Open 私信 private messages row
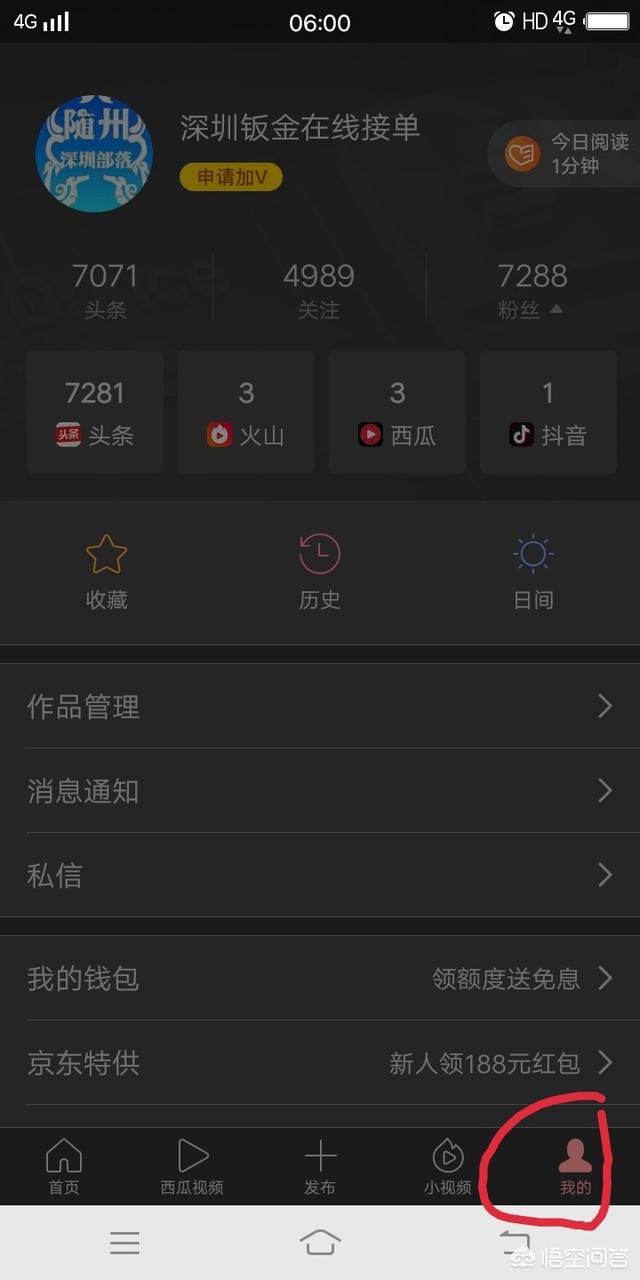Image resolution: width=640 pixels, height=1280 pixels. (320, 875)
